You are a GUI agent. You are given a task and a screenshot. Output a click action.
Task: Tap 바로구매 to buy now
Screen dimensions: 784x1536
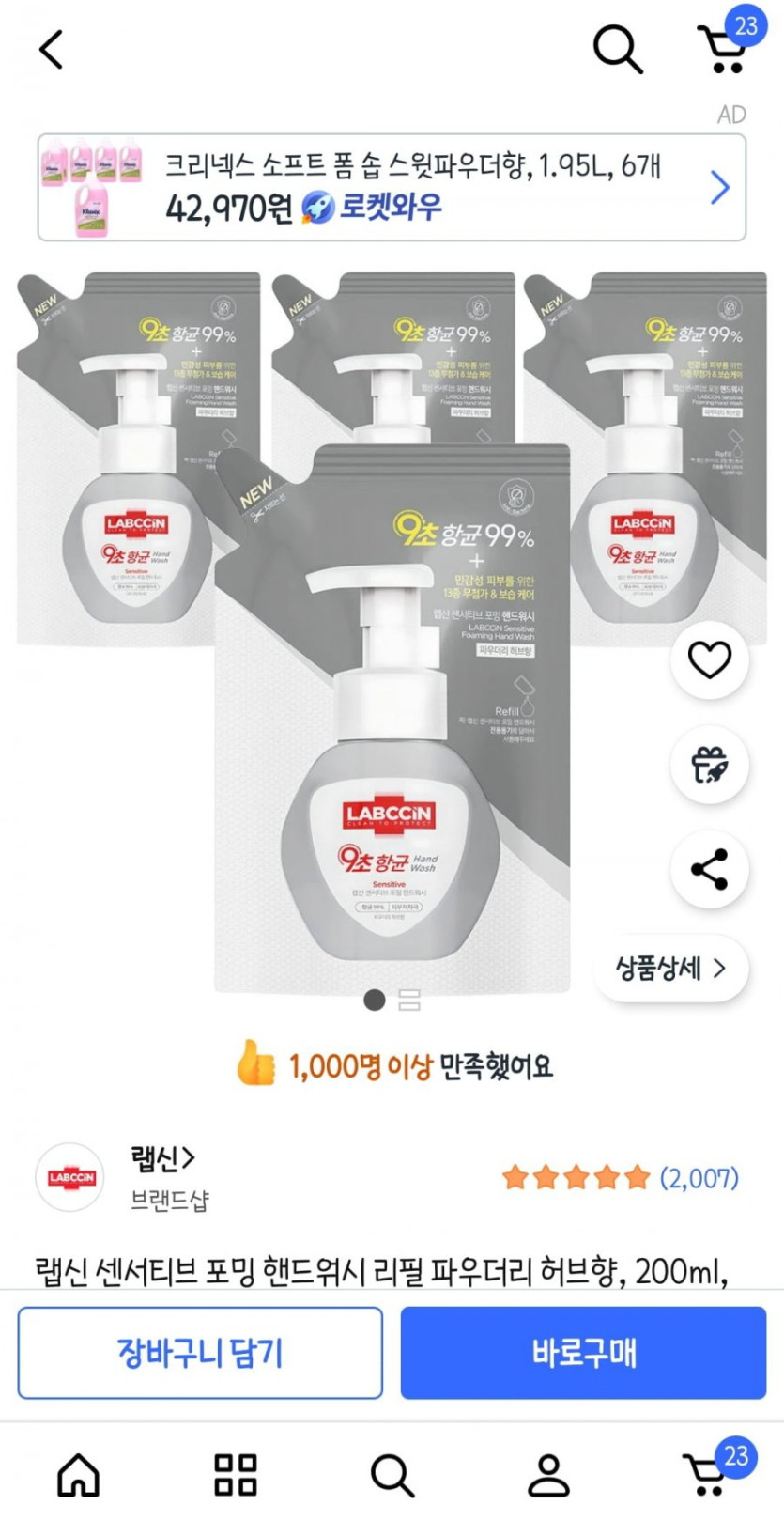[x=583, y=1353]
